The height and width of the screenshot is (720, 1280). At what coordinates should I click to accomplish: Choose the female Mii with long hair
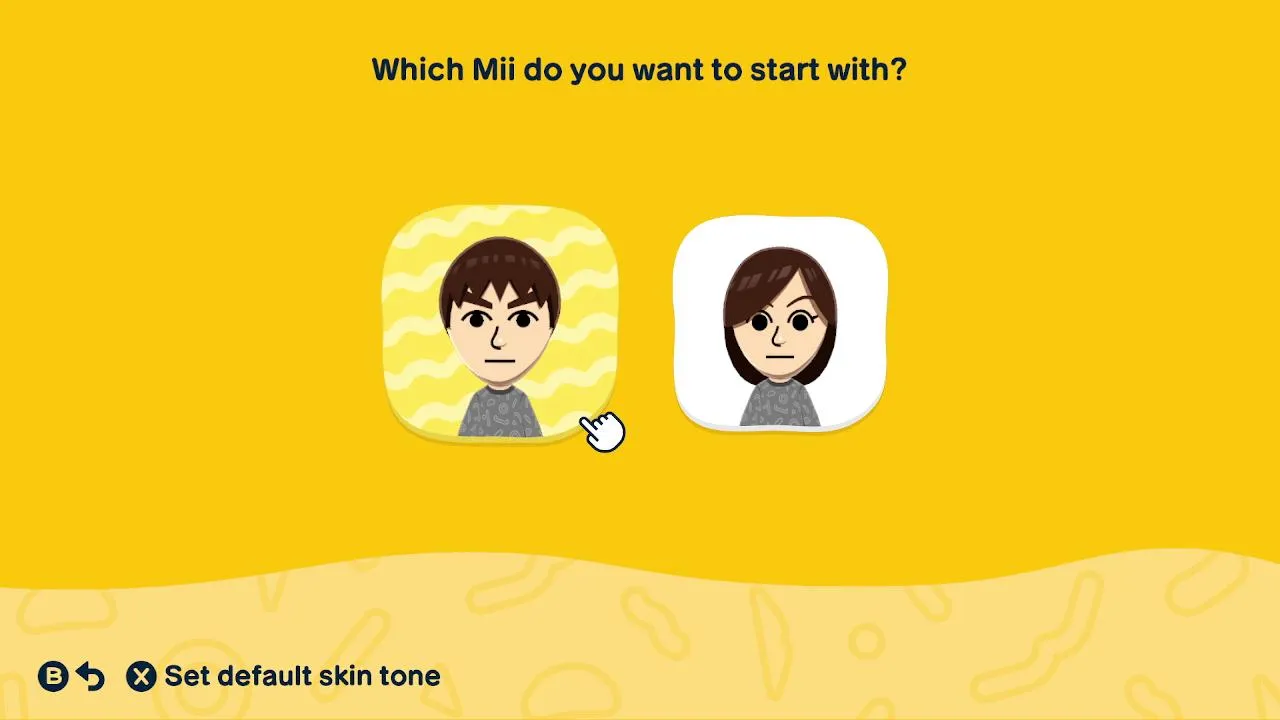tap(780, 324)
